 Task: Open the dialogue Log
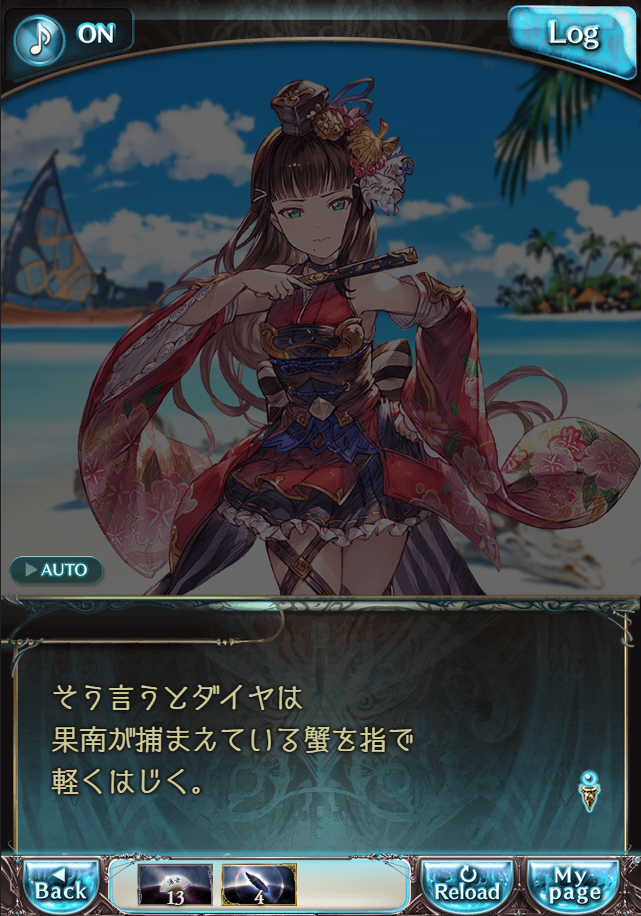572,36
